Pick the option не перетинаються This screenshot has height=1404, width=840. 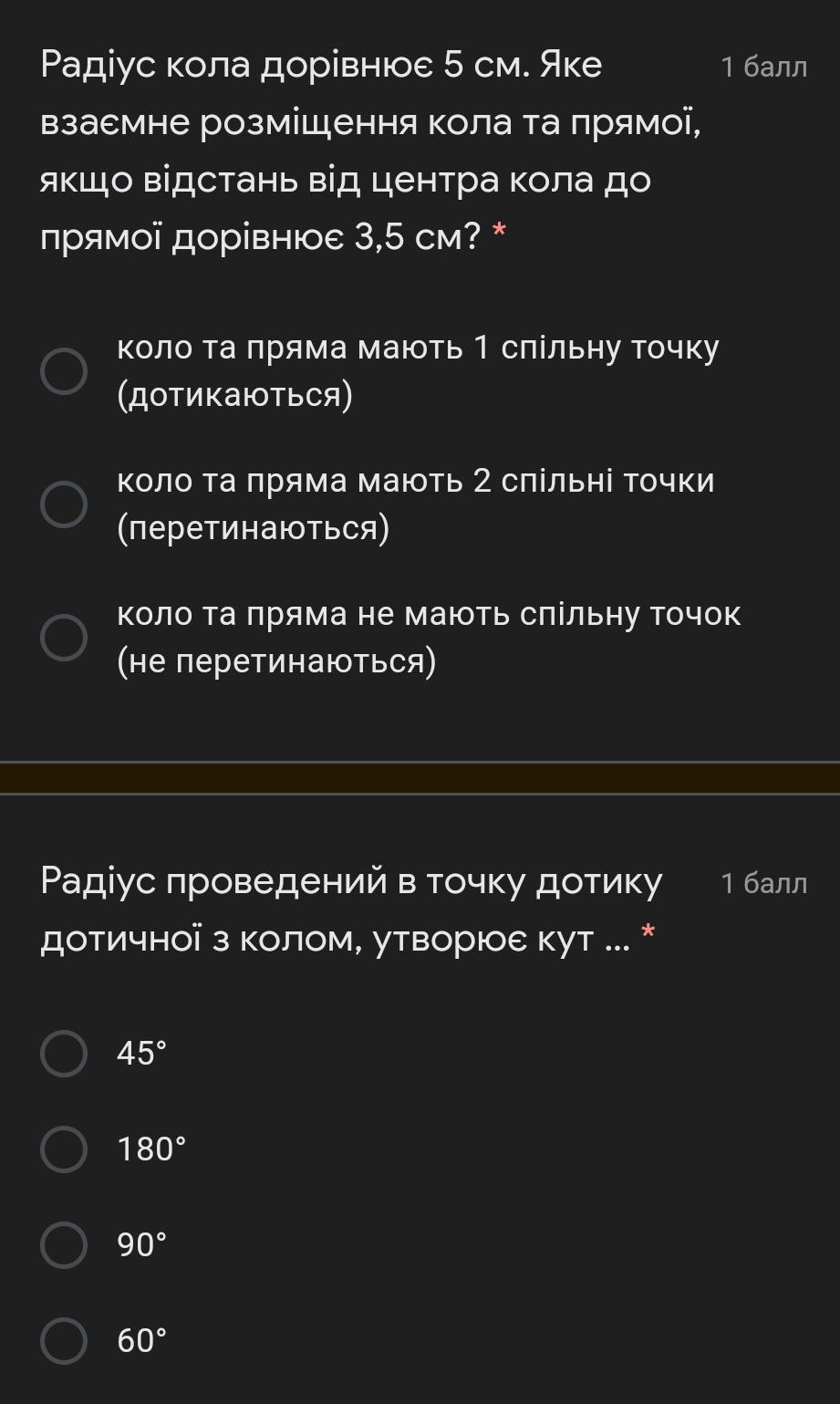click(64, 637)
